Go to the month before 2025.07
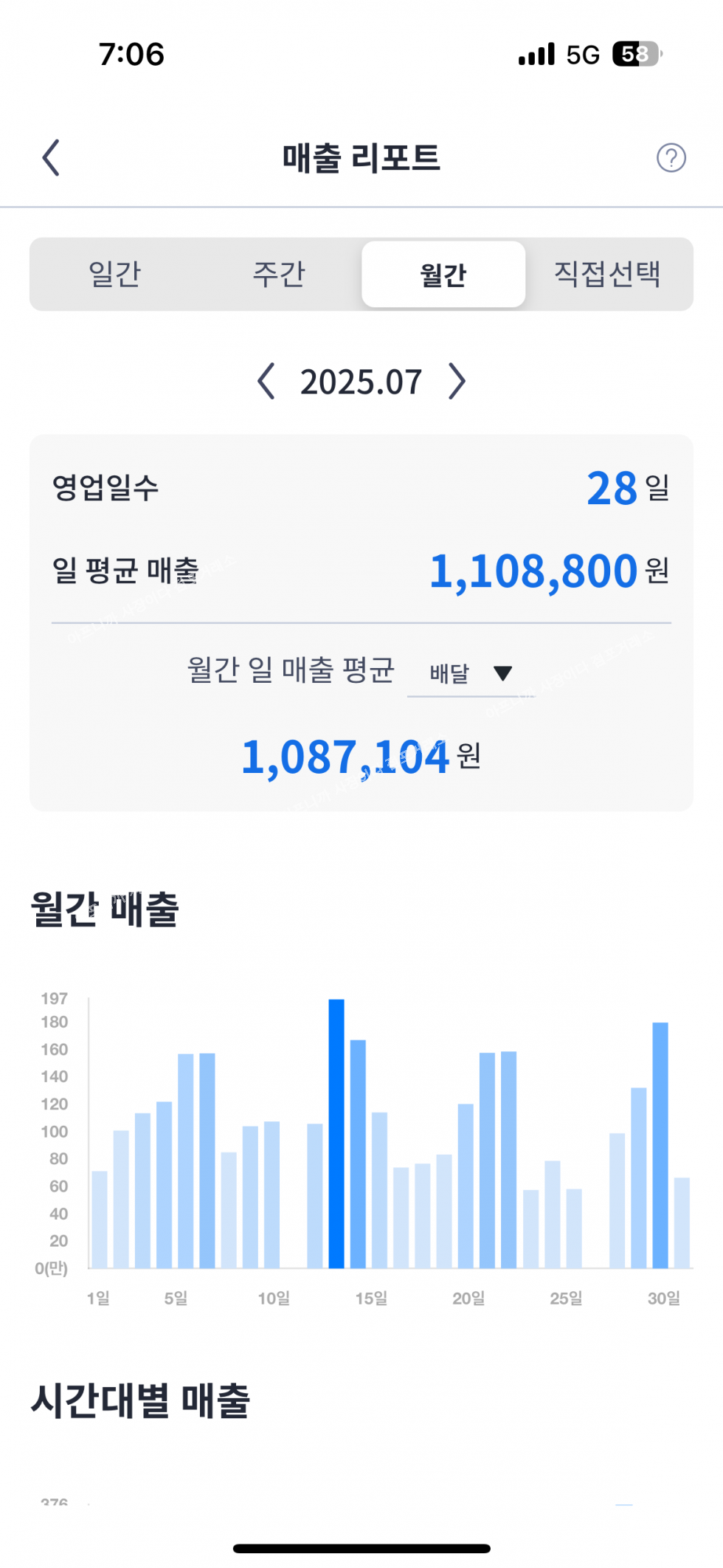723x1568 pixels. pos(266,382)
